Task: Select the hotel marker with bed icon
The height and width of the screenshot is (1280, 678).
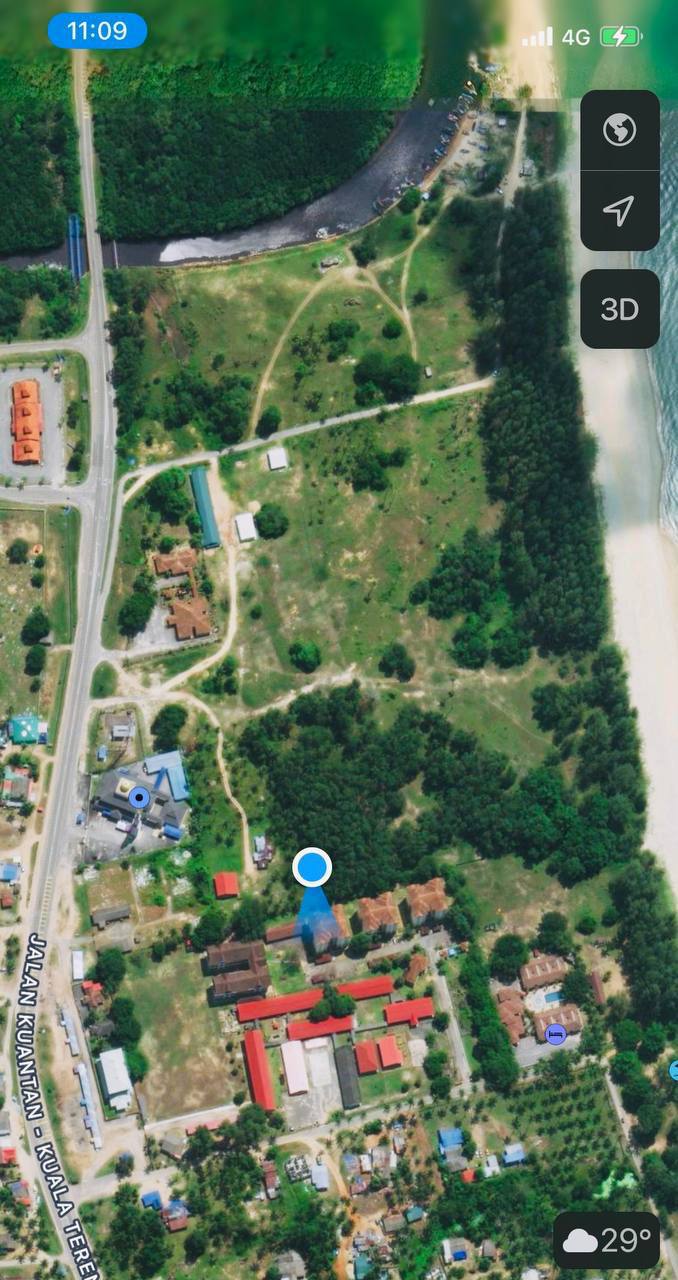Action: pos(556,1034)
